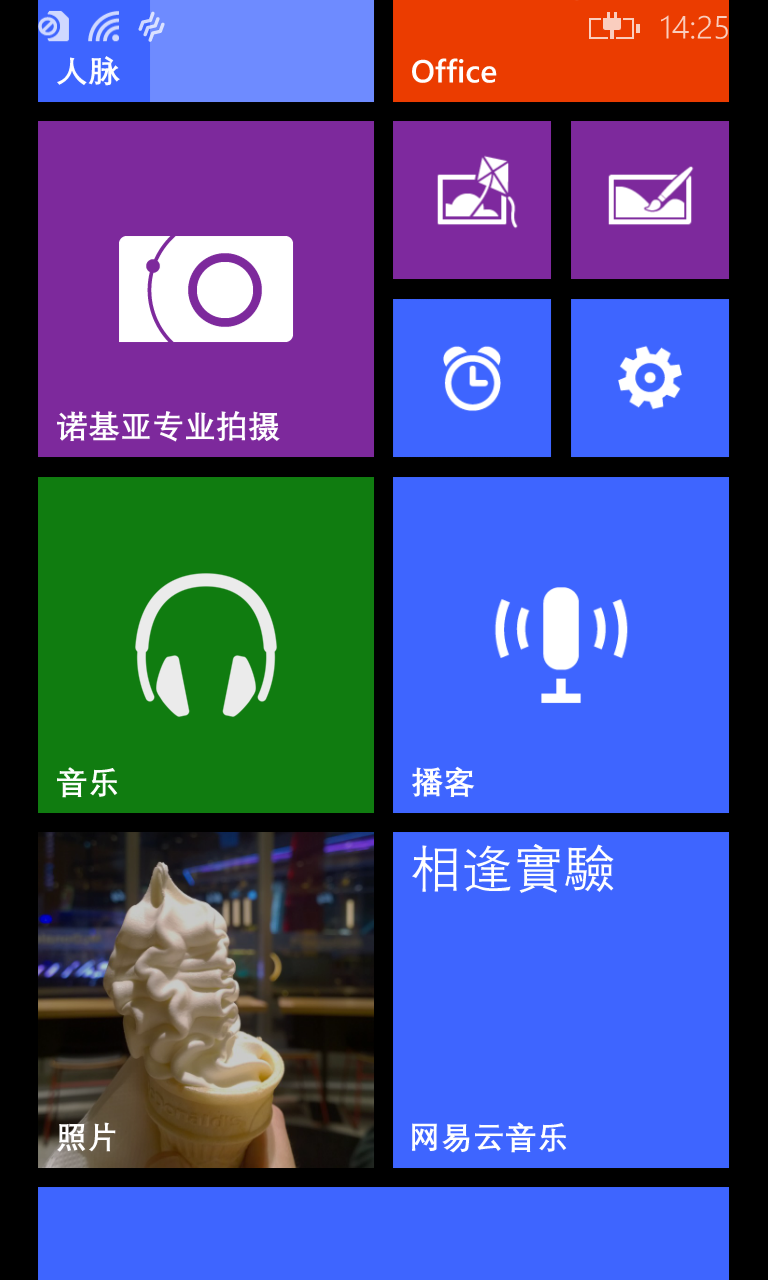Viewport: 768px width, 1280px height.
Task: Open the 照片 photos tile
Action: click(x=205, y=1000)
